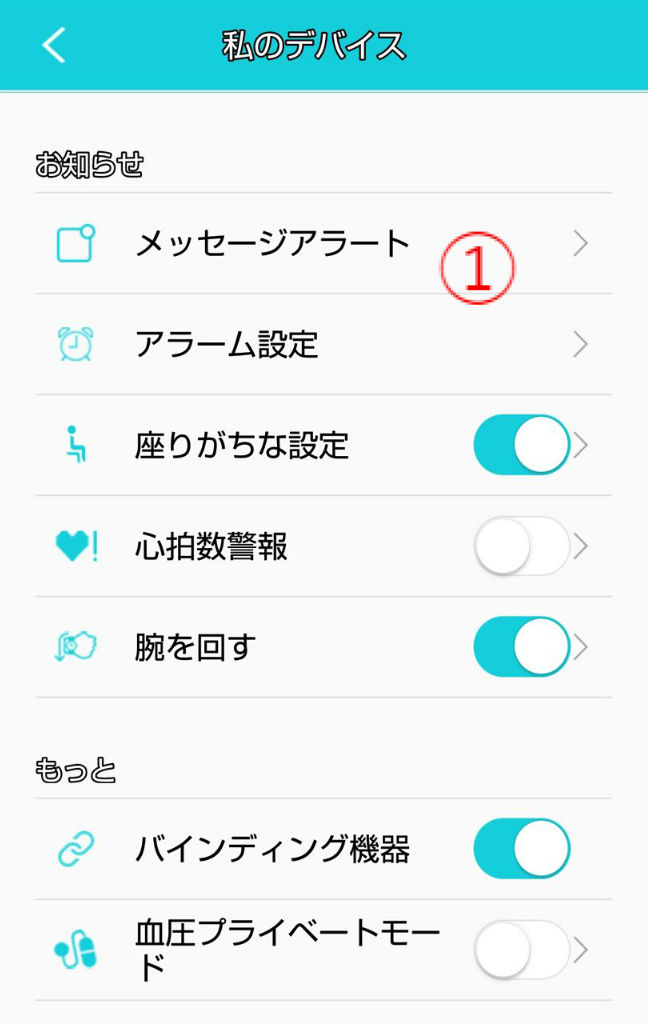This screenshot has width=648, height=1024.
Task: Tap the chevron beside 心拍数警報
Action: 581,547
